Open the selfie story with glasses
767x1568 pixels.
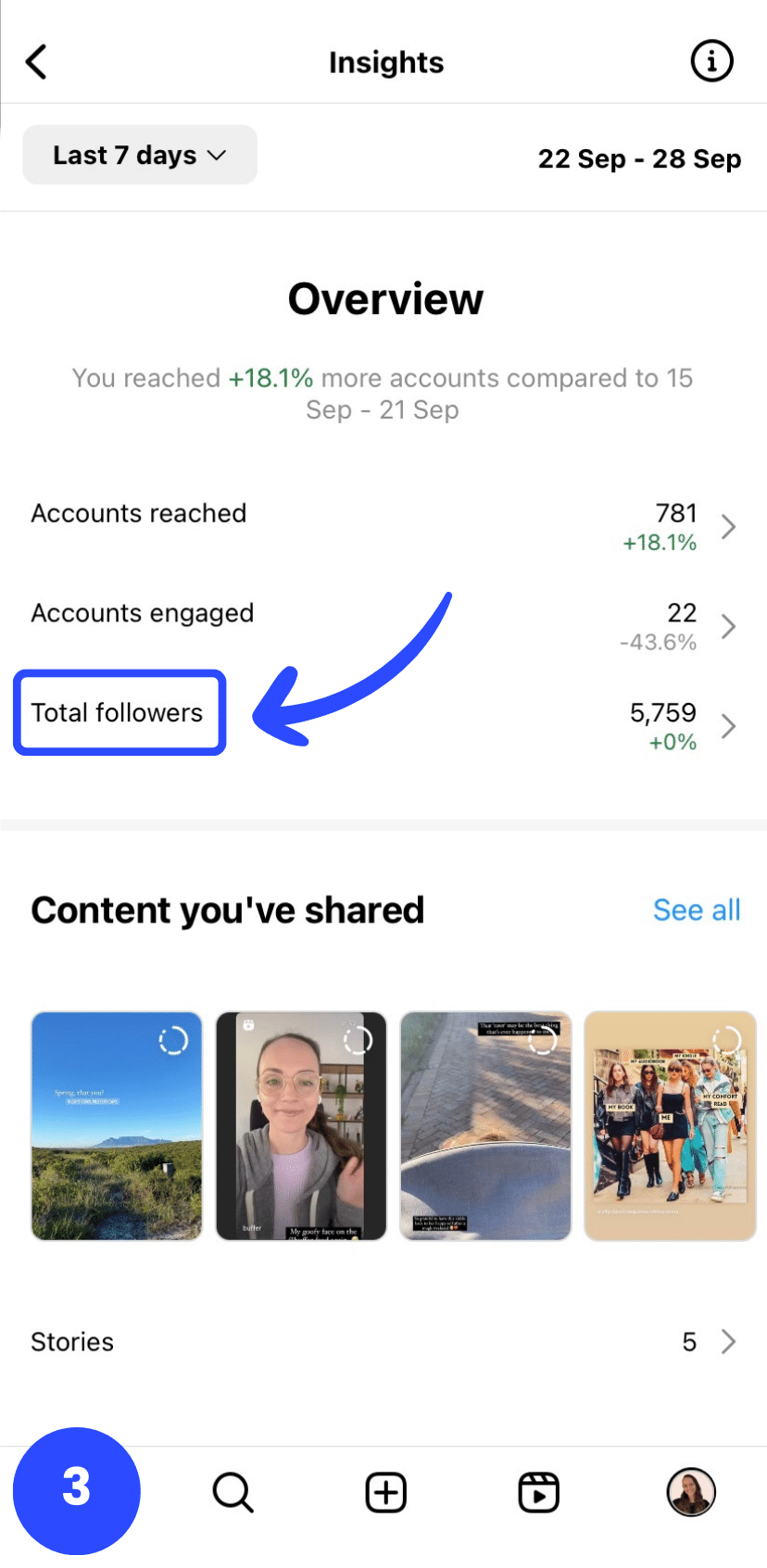[x=301, y=1125]
